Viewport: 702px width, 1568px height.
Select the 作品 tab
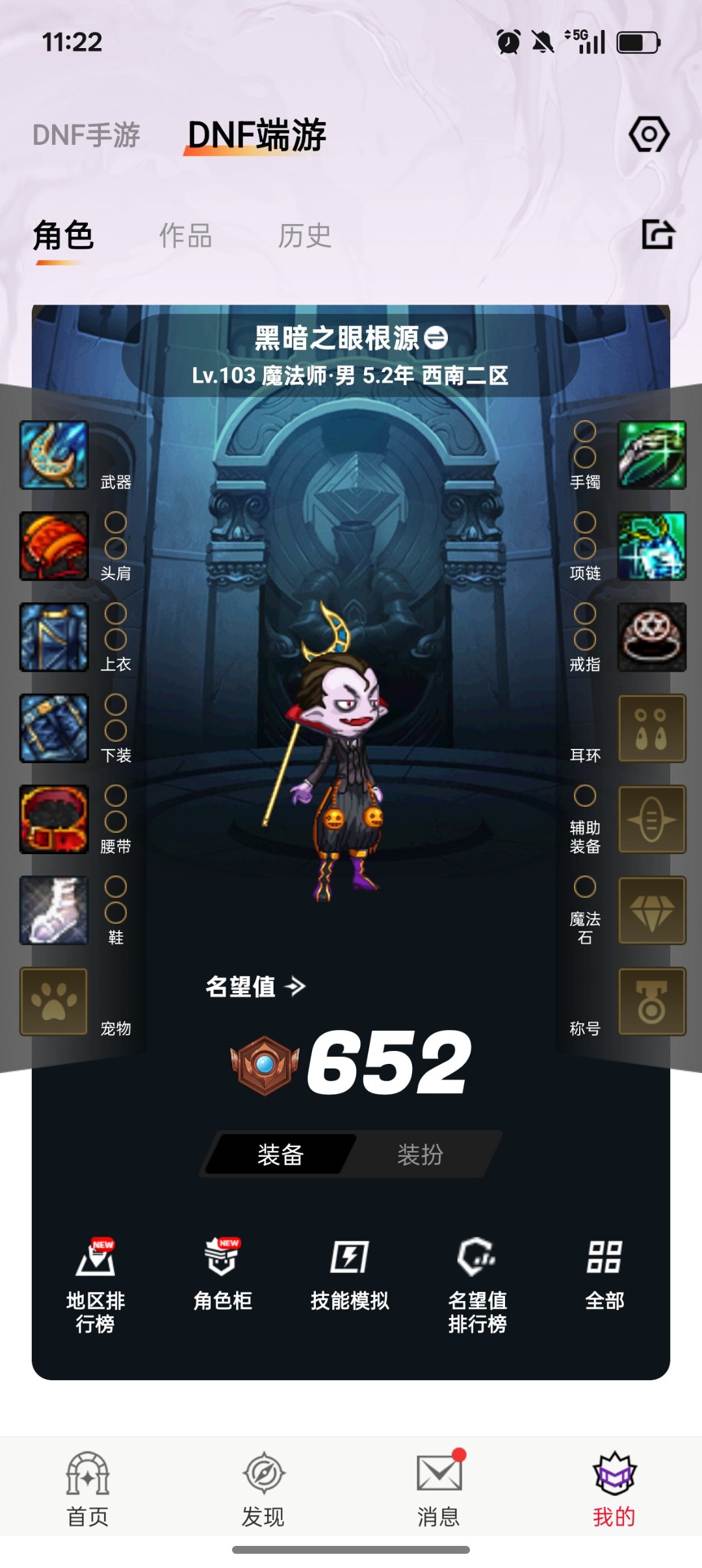pyautogui.click(x=186, y=236)
